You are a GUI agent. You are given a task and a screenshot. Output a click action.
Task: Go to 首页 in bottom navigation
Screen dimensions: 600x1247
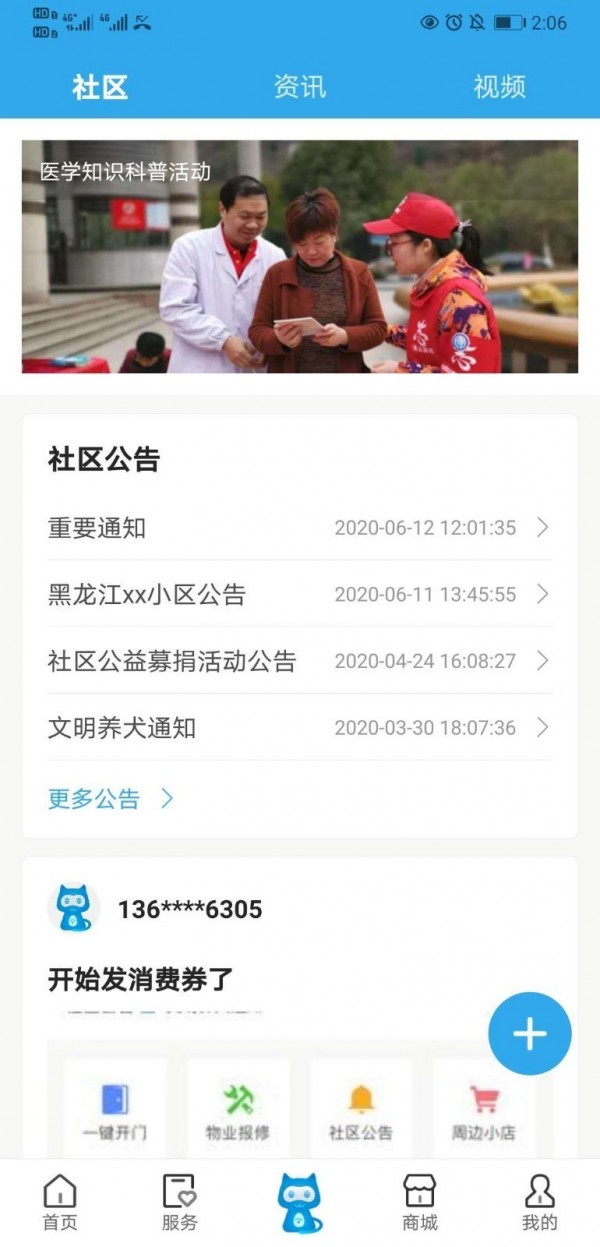coord(60,1203)
